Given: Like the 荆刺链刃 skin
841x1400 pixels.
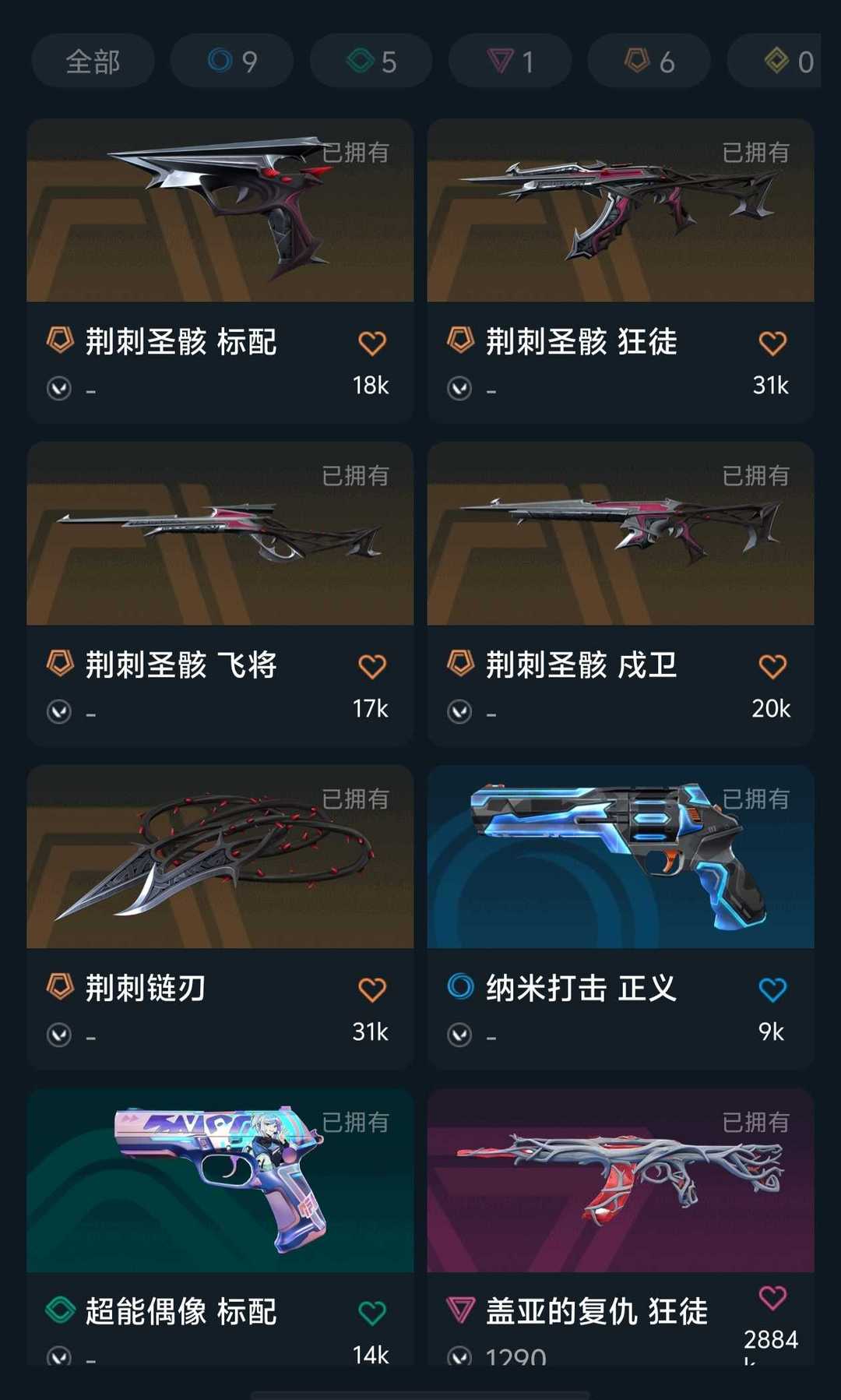Looking at the screenshot, I should point(372,989).
